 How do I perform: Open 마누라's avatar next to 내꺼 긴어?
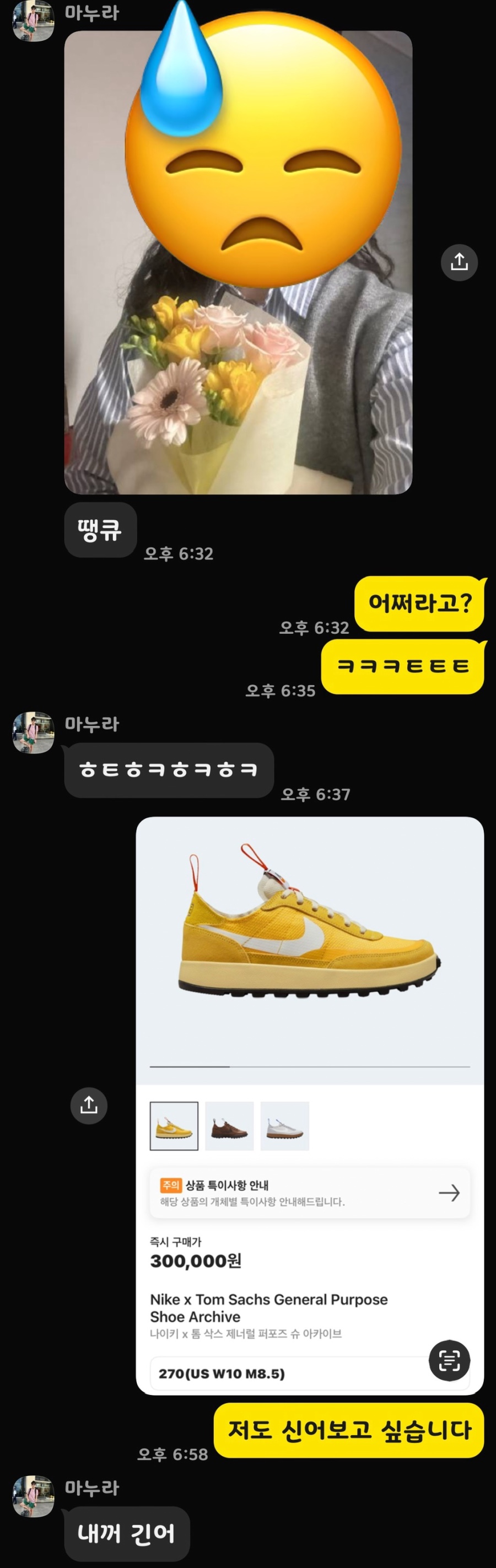point(34,1496)
